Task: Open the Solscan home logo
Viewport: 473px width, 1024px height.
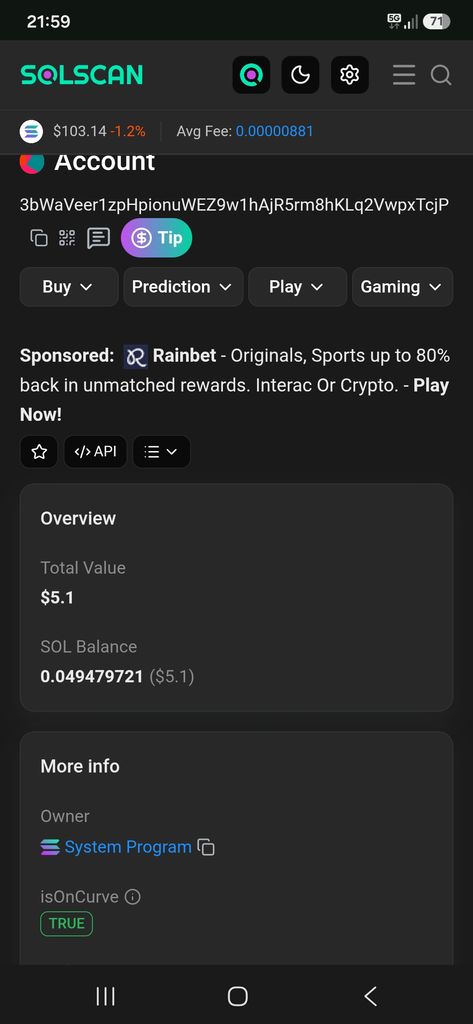Action: tap(82, 75)
